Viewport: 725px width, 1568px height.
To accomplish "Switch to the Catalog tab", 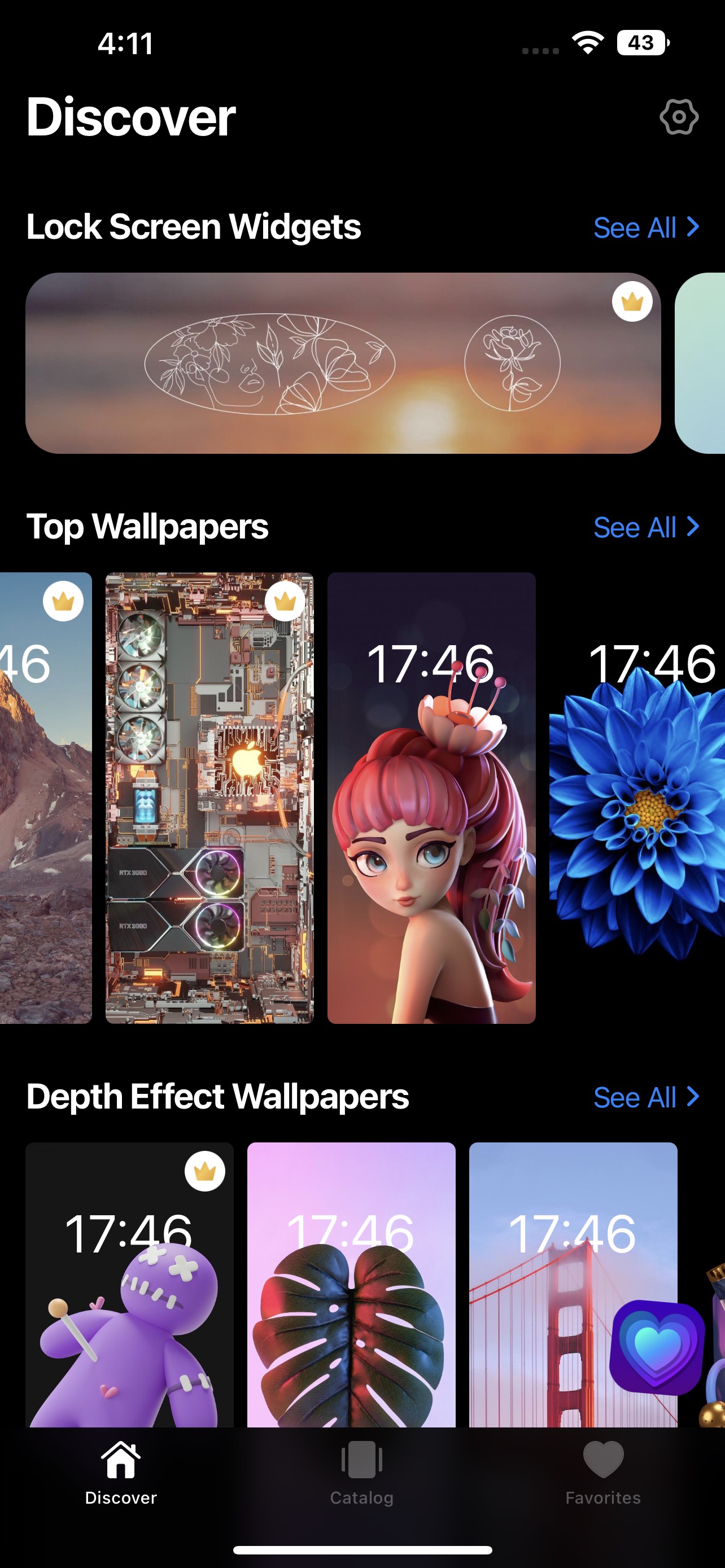I will [362, 1473].
